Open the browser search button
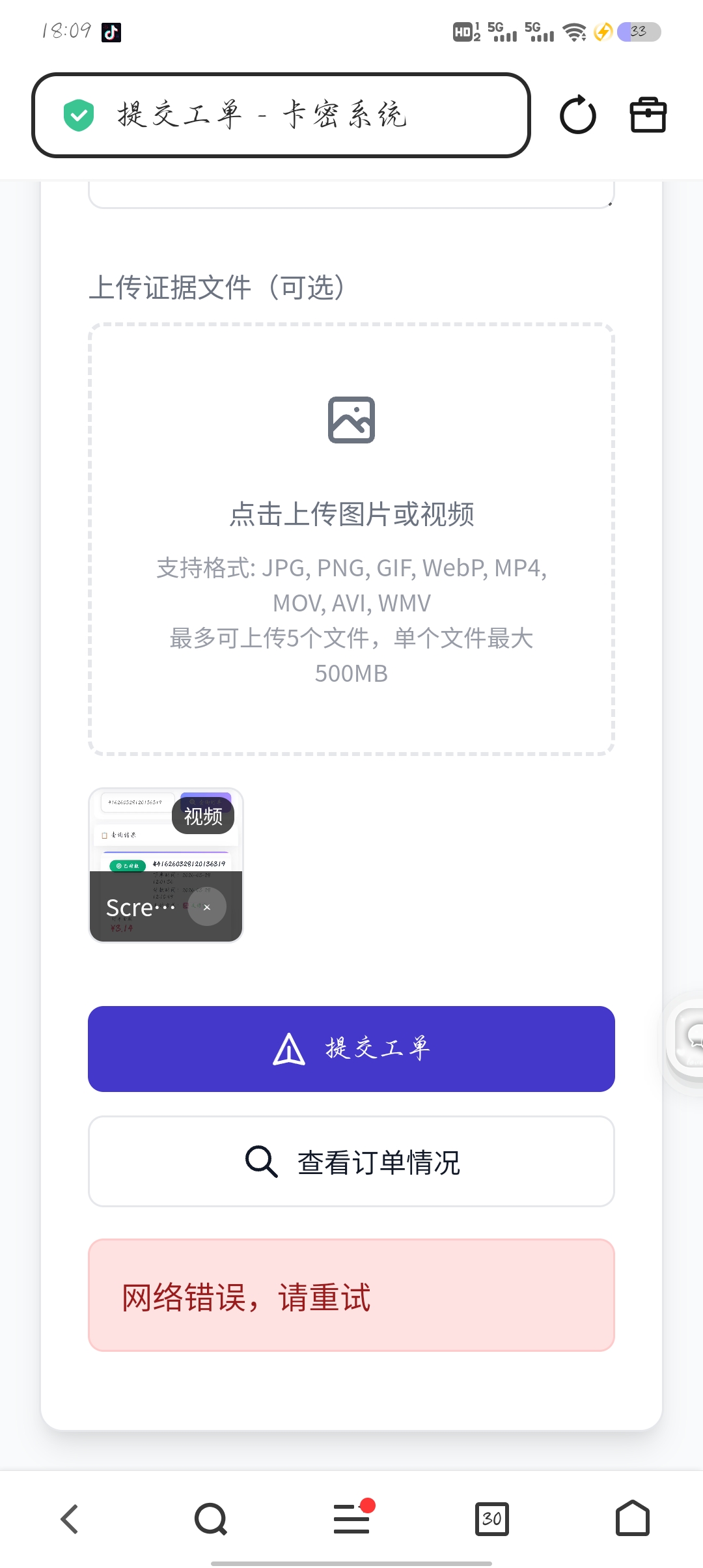Screen dimensions: 703x1568 click(x=211, y=1519)
